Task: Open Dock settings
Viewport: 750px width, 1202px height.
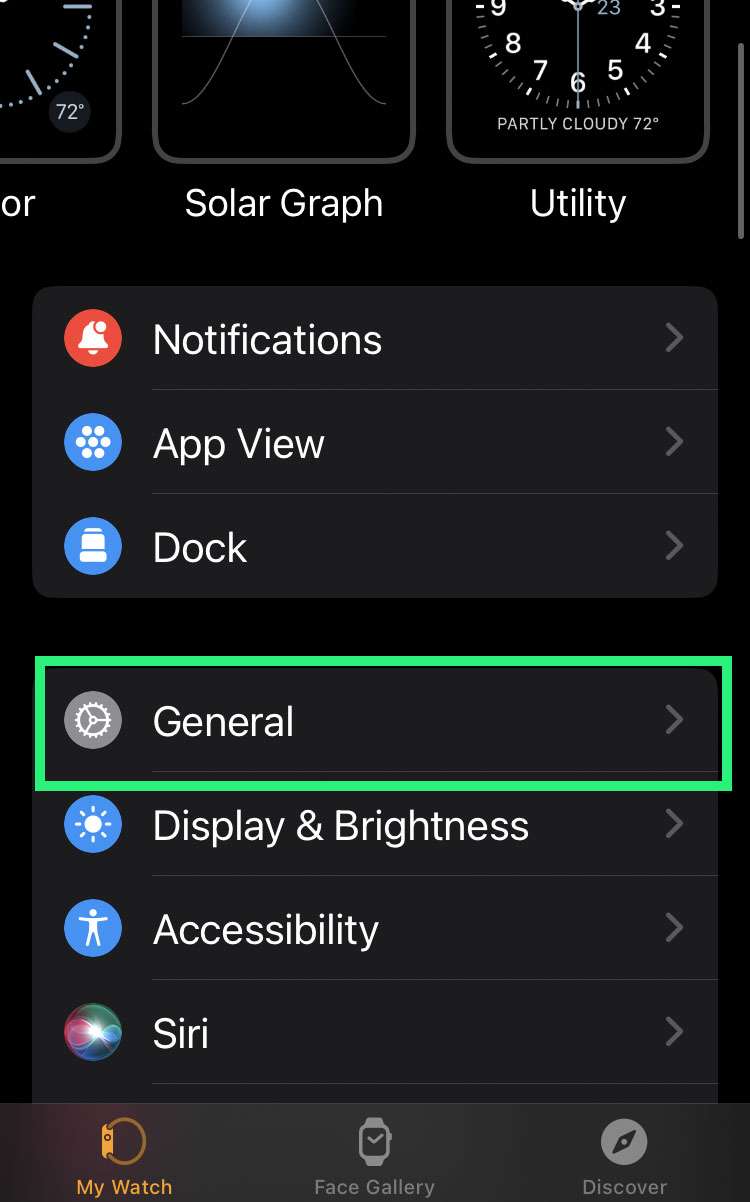Action: click(x=375, y=547)
